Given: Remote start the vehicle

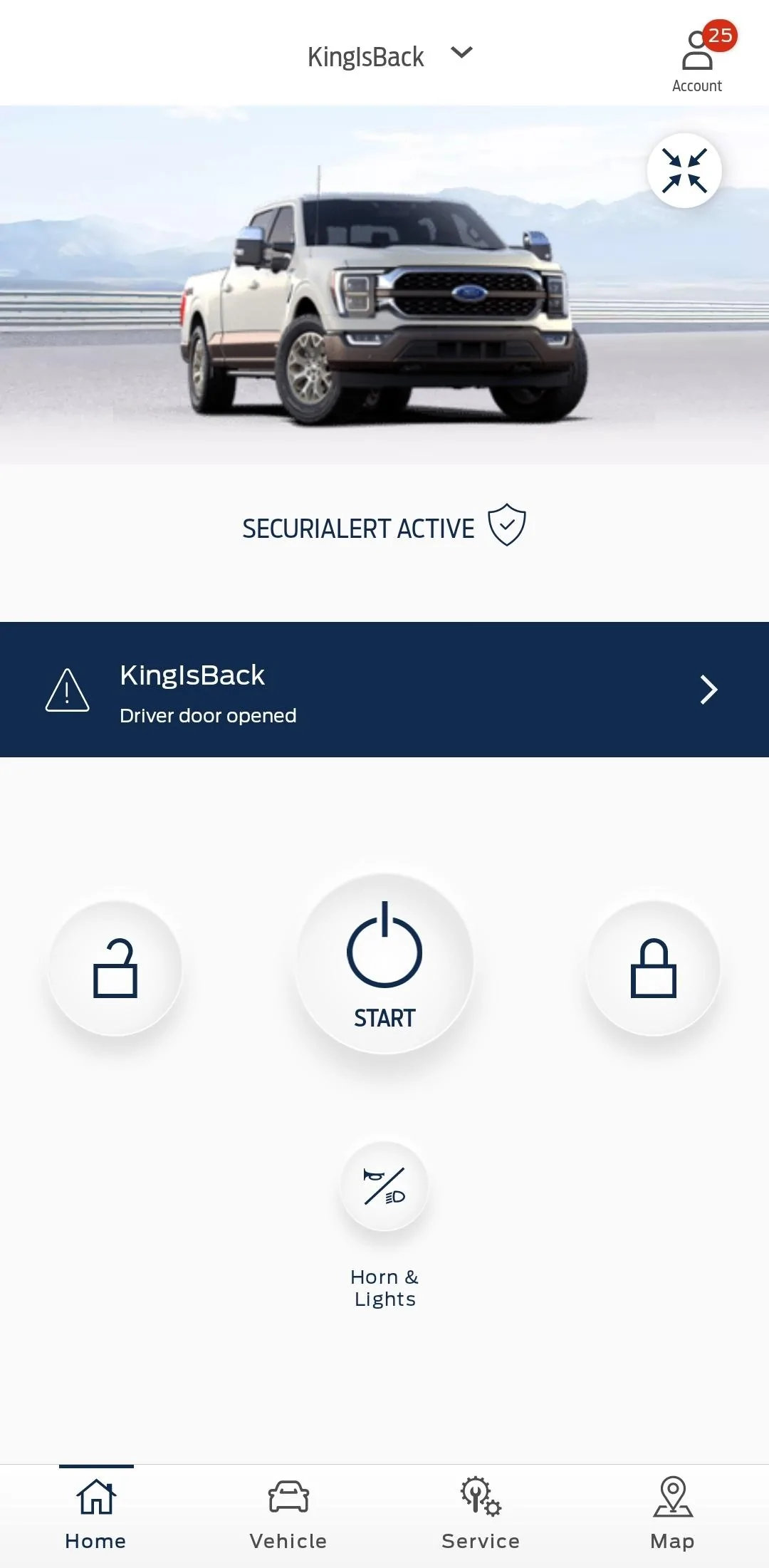Looking at the screenshot, I should click(384, 964).
